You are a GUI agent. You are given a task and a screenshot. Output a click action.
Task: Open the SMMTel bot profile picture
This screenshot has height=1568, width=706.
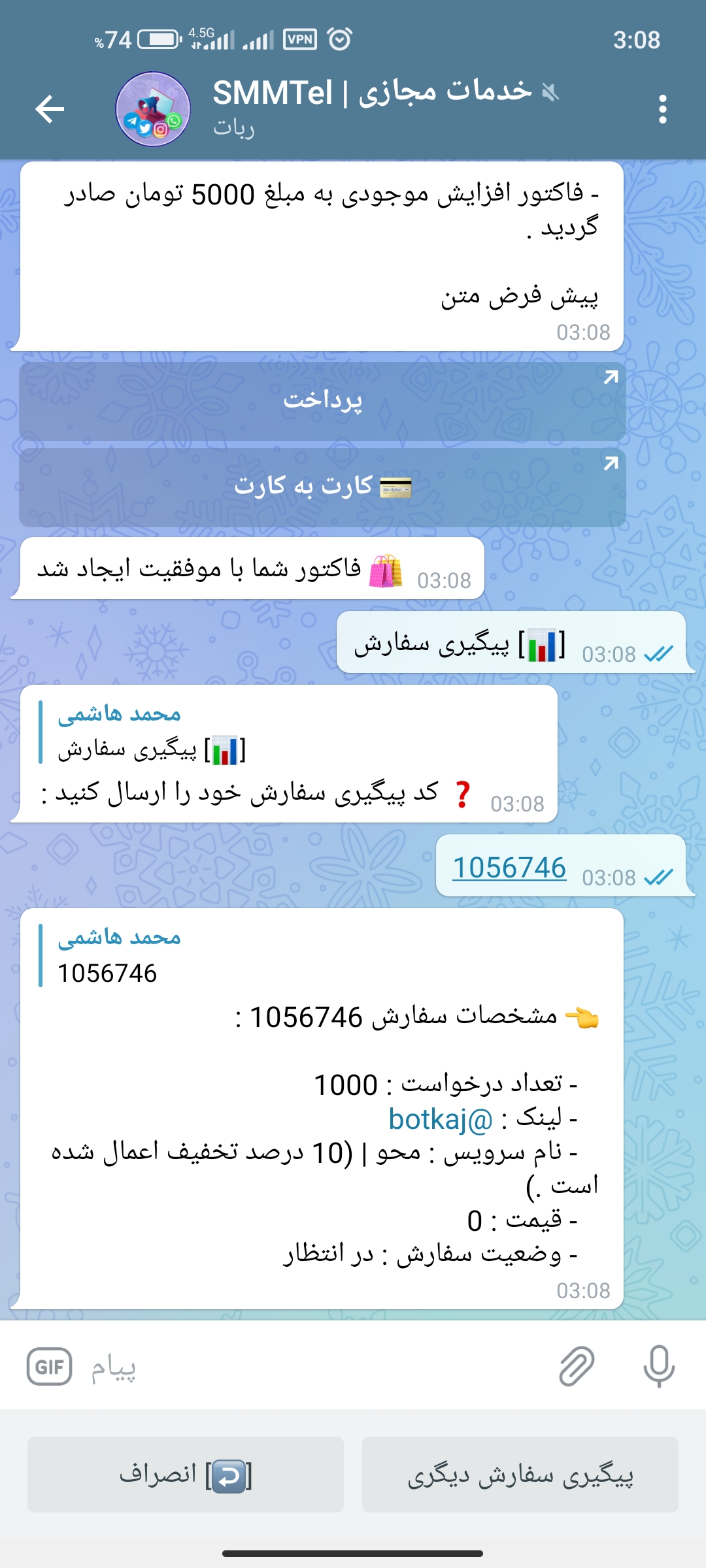[153, 108]
